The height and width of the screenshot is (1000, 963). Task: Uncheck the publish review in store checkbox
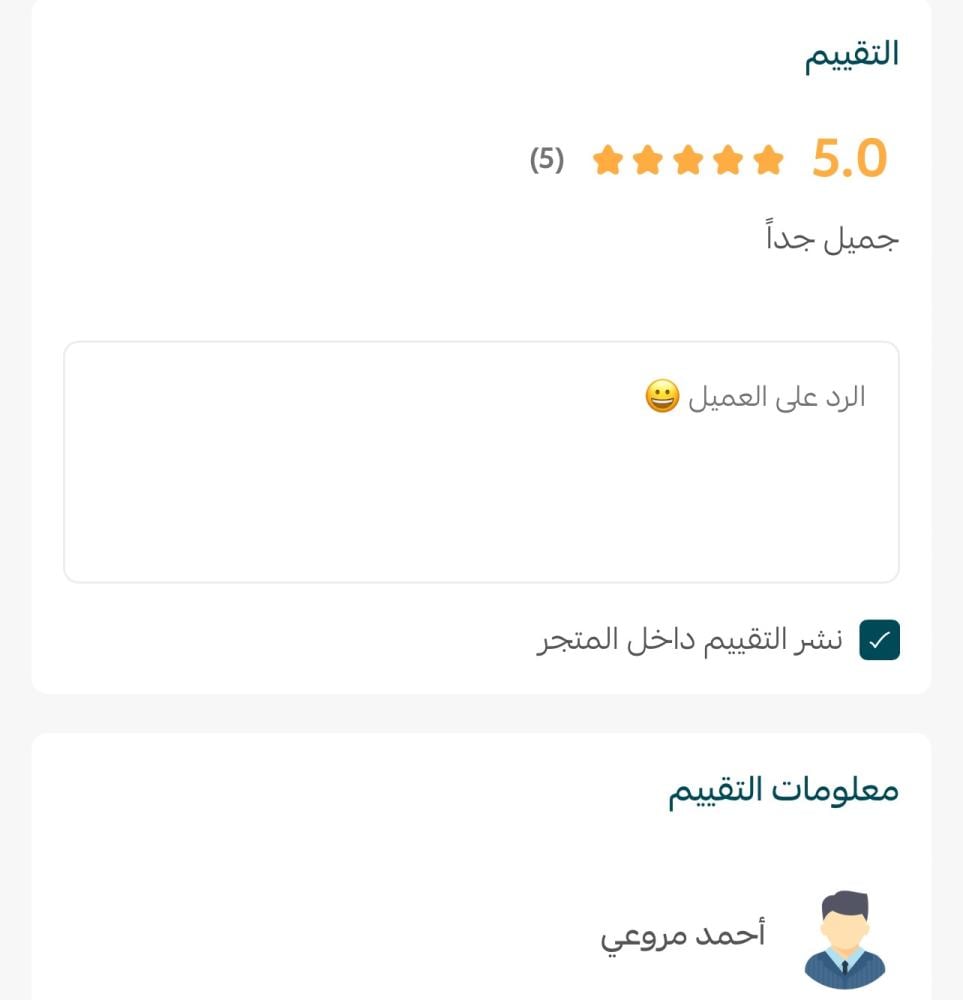[879, 640]
